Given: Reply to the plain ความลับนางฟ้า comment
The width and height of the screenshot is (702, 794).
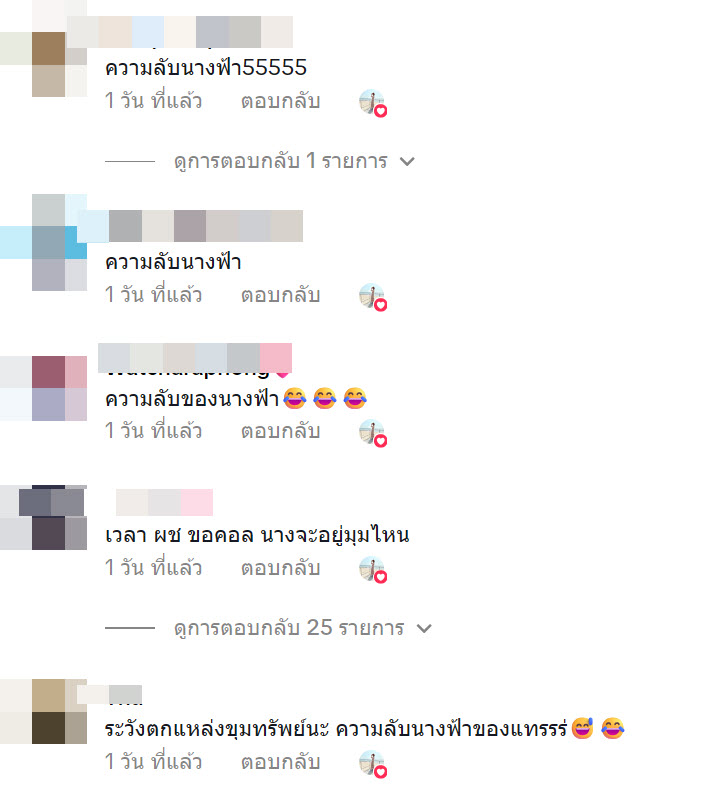Looking at the screenshot, I should click(x=280, y=295).
